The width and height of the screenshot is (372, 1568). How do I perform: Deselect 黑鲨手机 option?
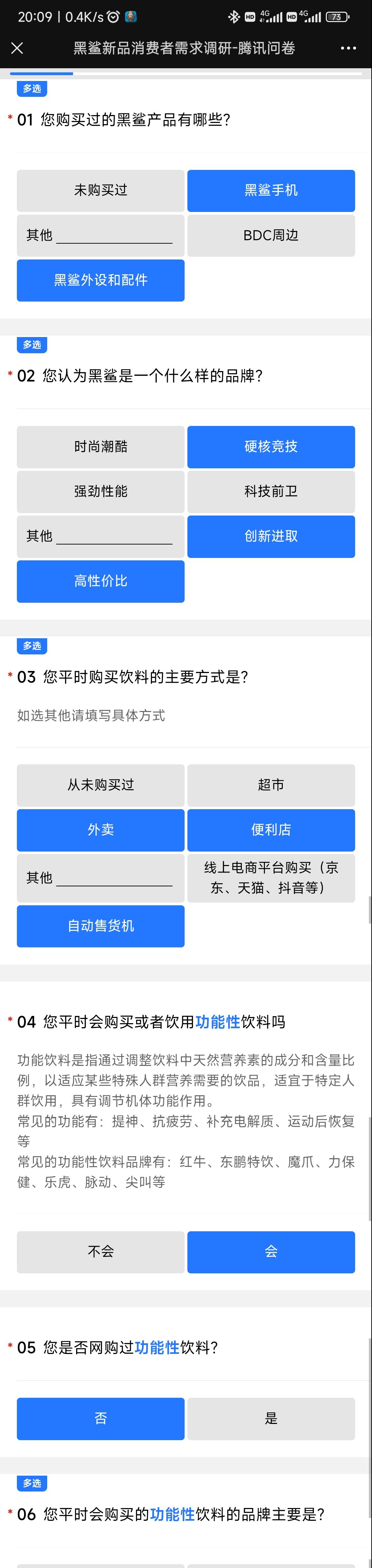271,191
